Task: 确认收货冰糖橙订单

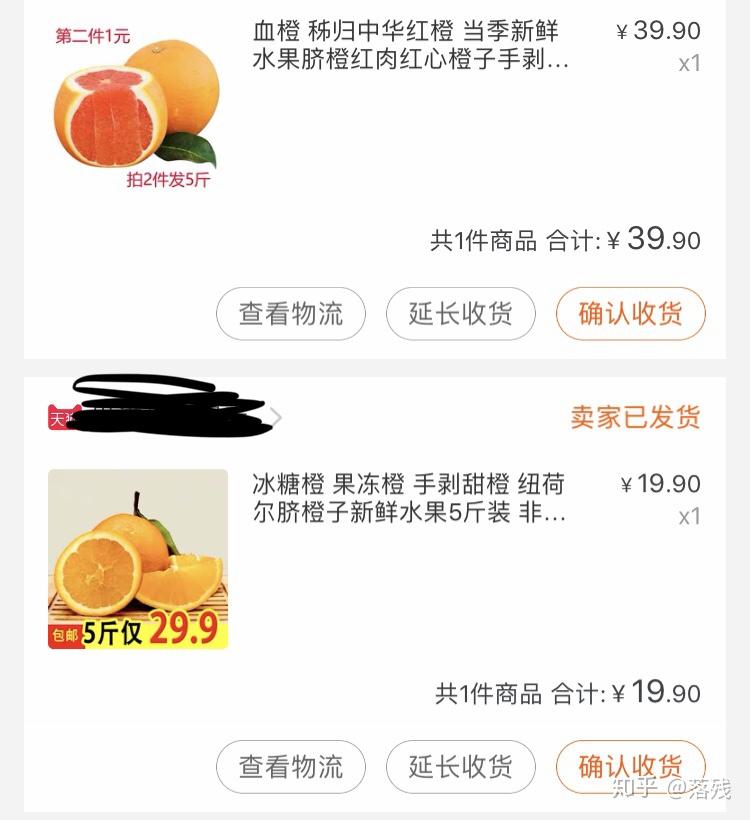Action: click(x=631, y=767)
